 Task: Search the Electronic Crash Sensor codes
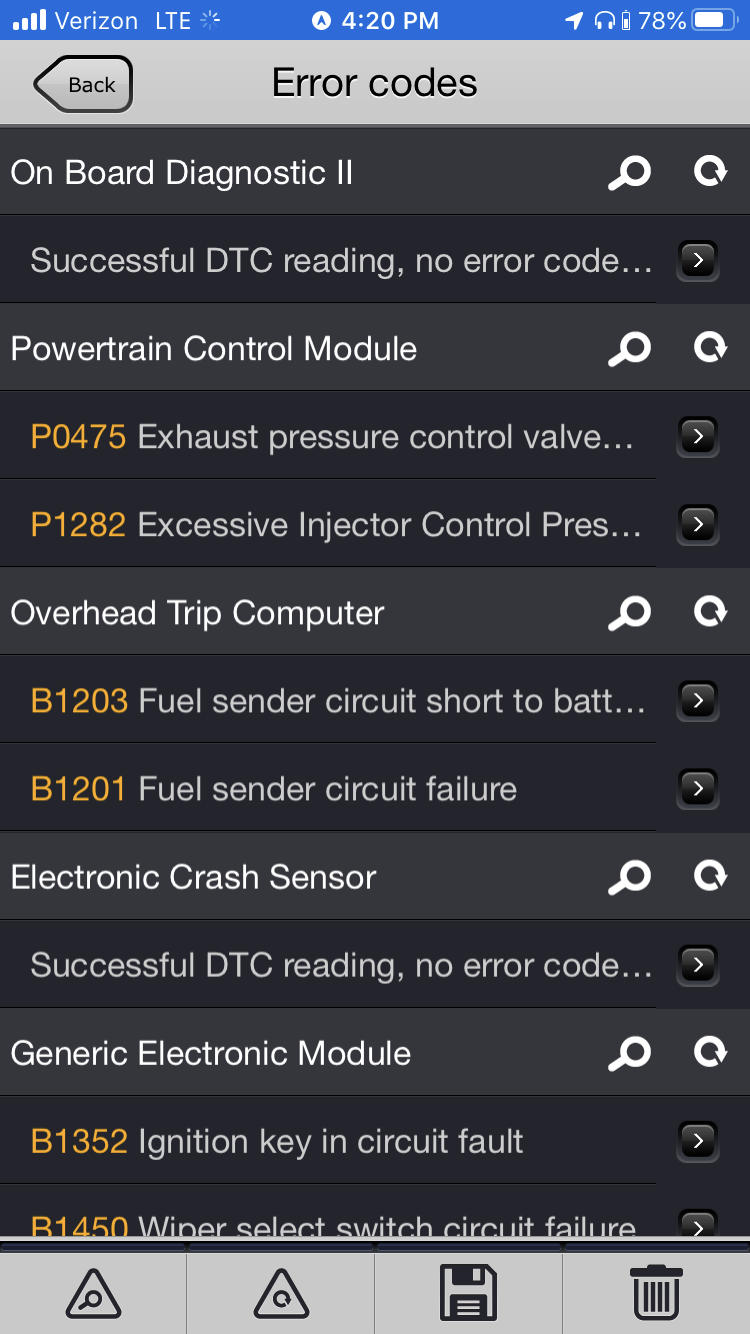coord(629,877)
